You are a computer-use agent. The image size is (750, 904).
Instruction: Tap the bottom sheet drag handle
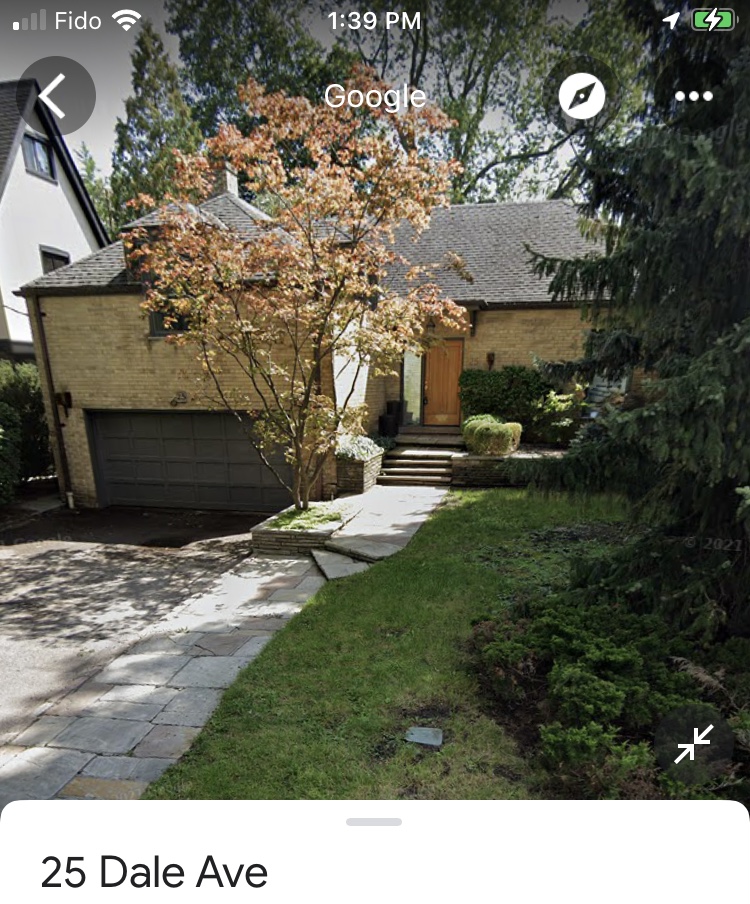coord(374,822)
